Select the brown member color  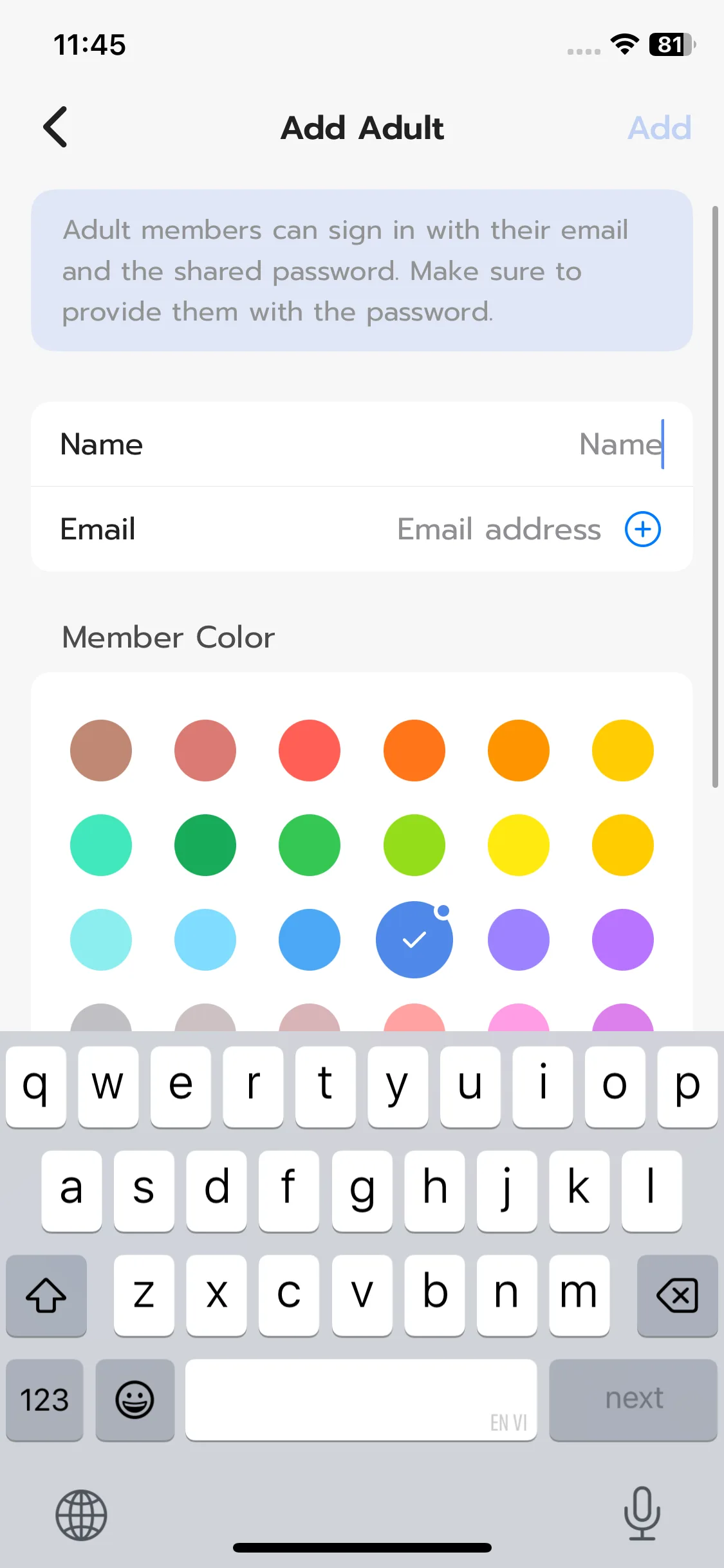tap(101, 751)
